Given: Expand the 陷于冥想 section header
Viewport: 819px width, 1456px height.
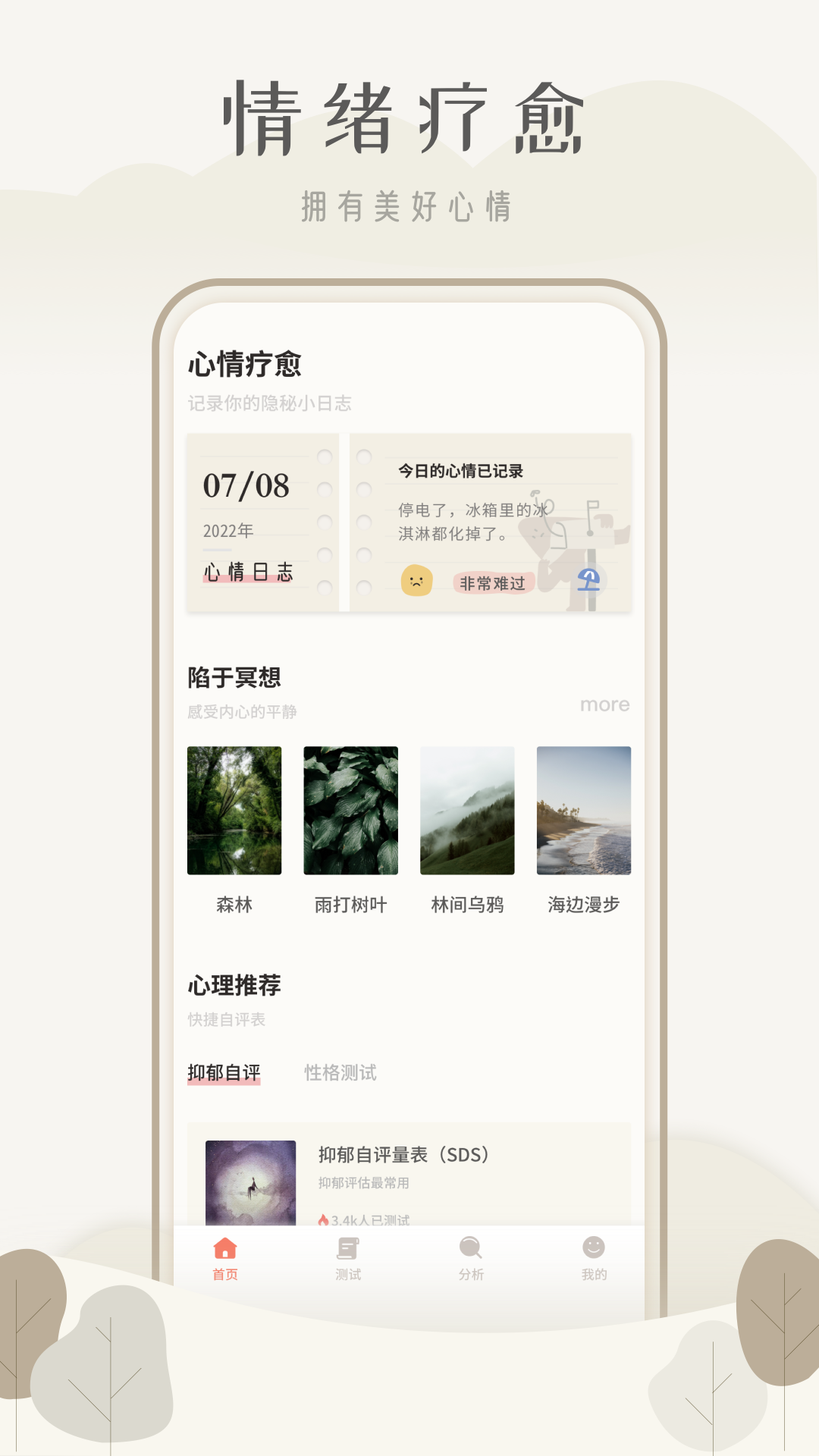Looking at the screenshot, I should 234,677.
